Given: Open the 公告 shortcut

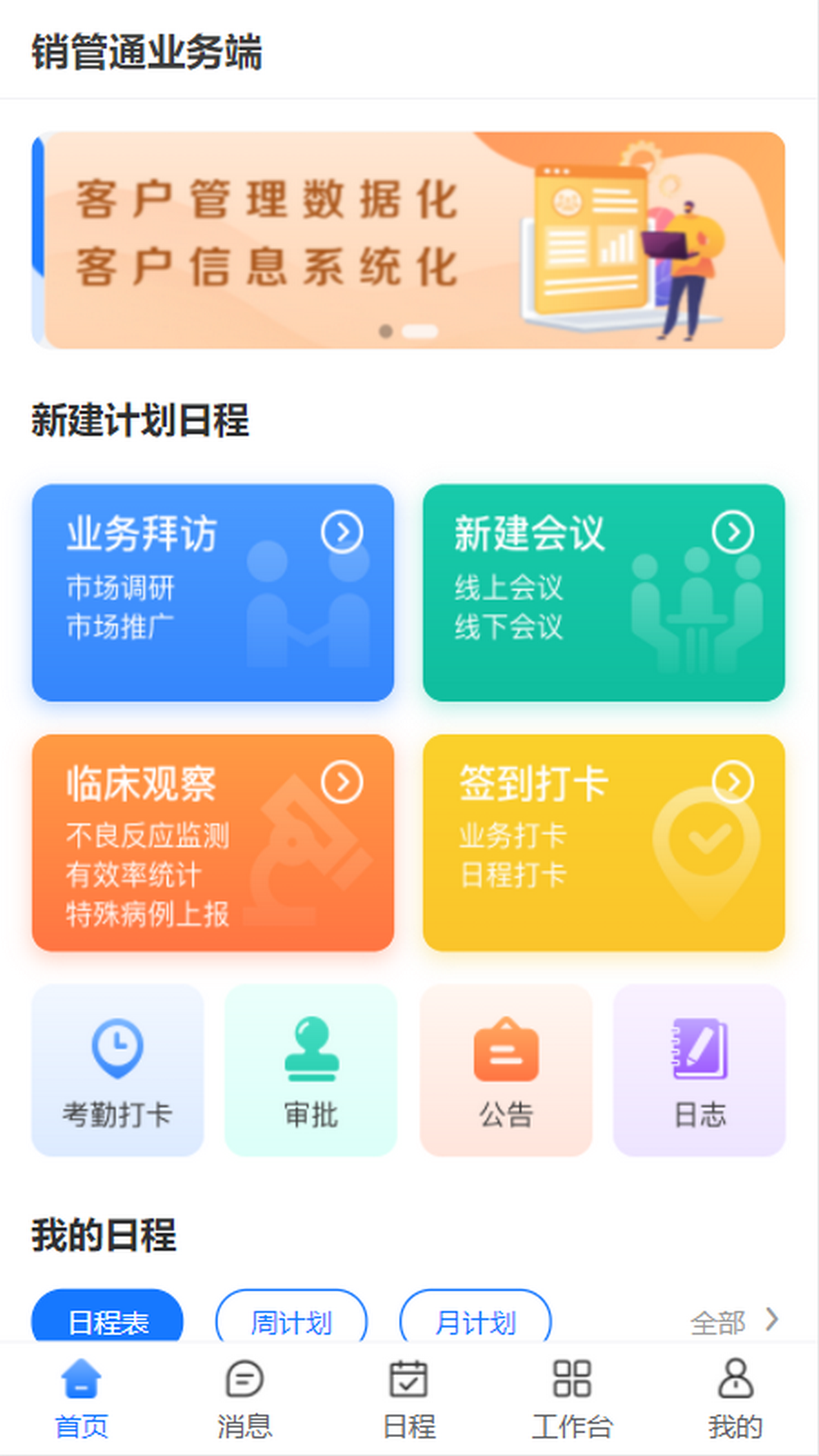Looking at the screenshot, I should tap(506, 1070).
